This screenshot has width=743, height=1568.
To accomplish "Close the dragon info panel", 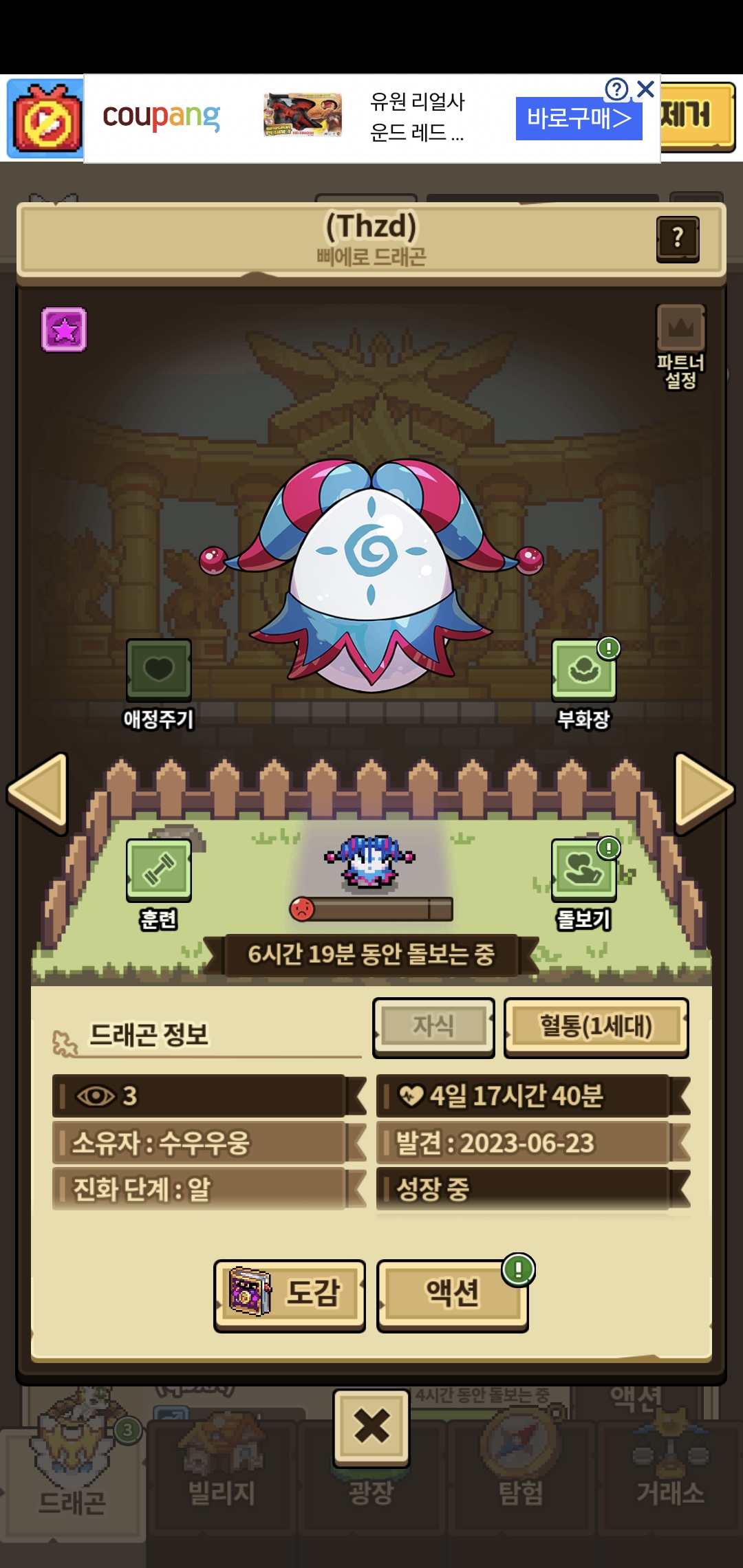I will click(x=371, y=1426).
